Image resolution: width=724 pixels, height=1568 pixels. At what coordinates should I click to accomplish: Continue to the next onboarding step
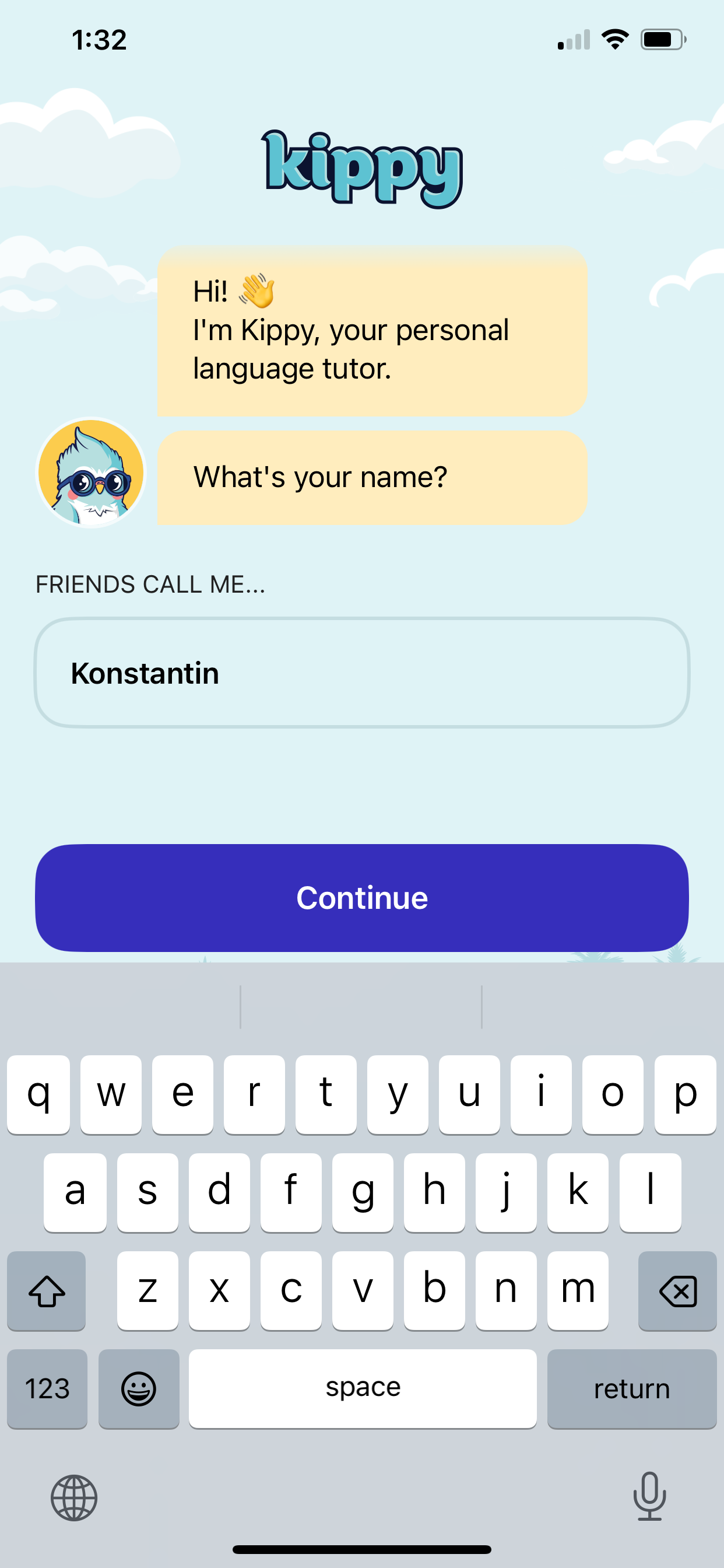(361, 898)
